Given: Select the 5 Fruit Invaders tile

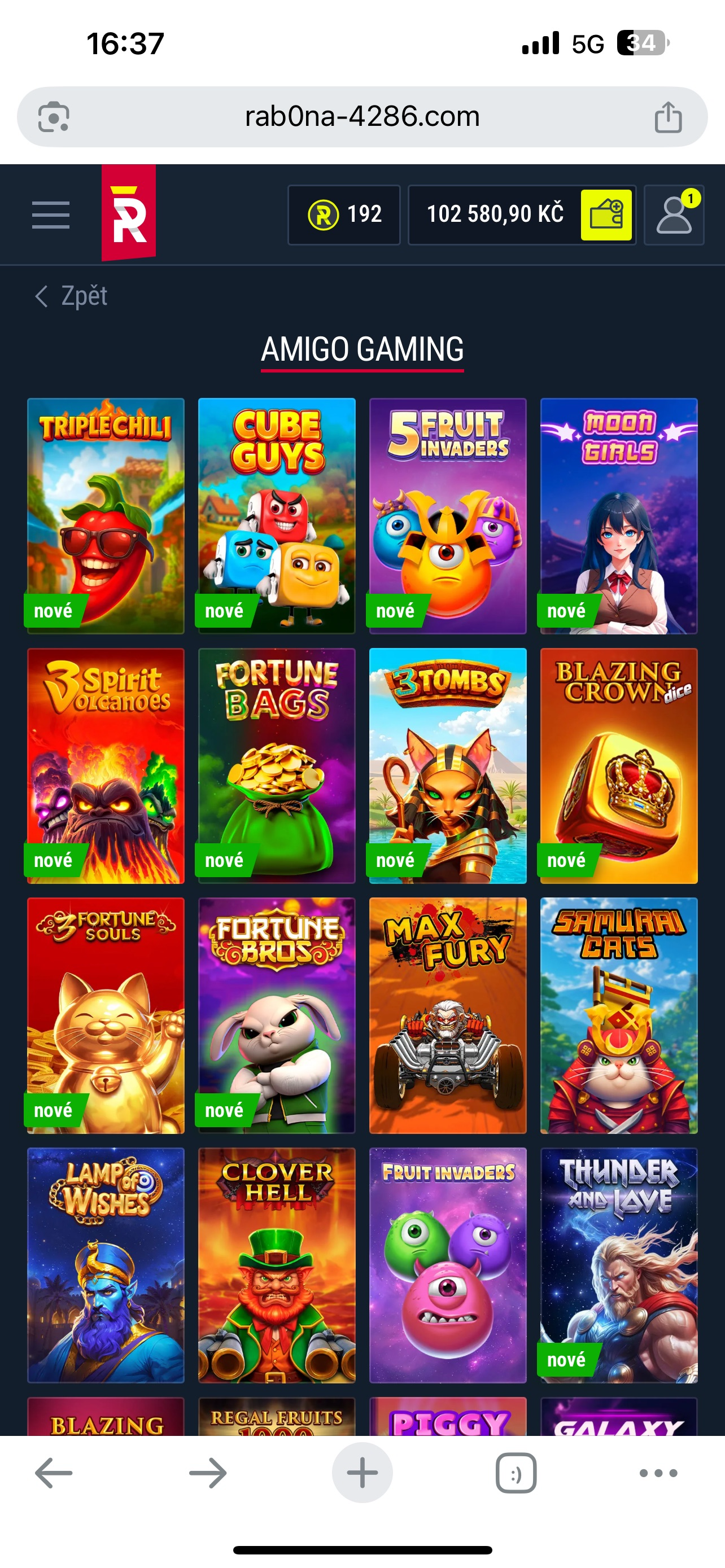Looking at the screenshot, I should pyautogui.click(x=448, y=515).
